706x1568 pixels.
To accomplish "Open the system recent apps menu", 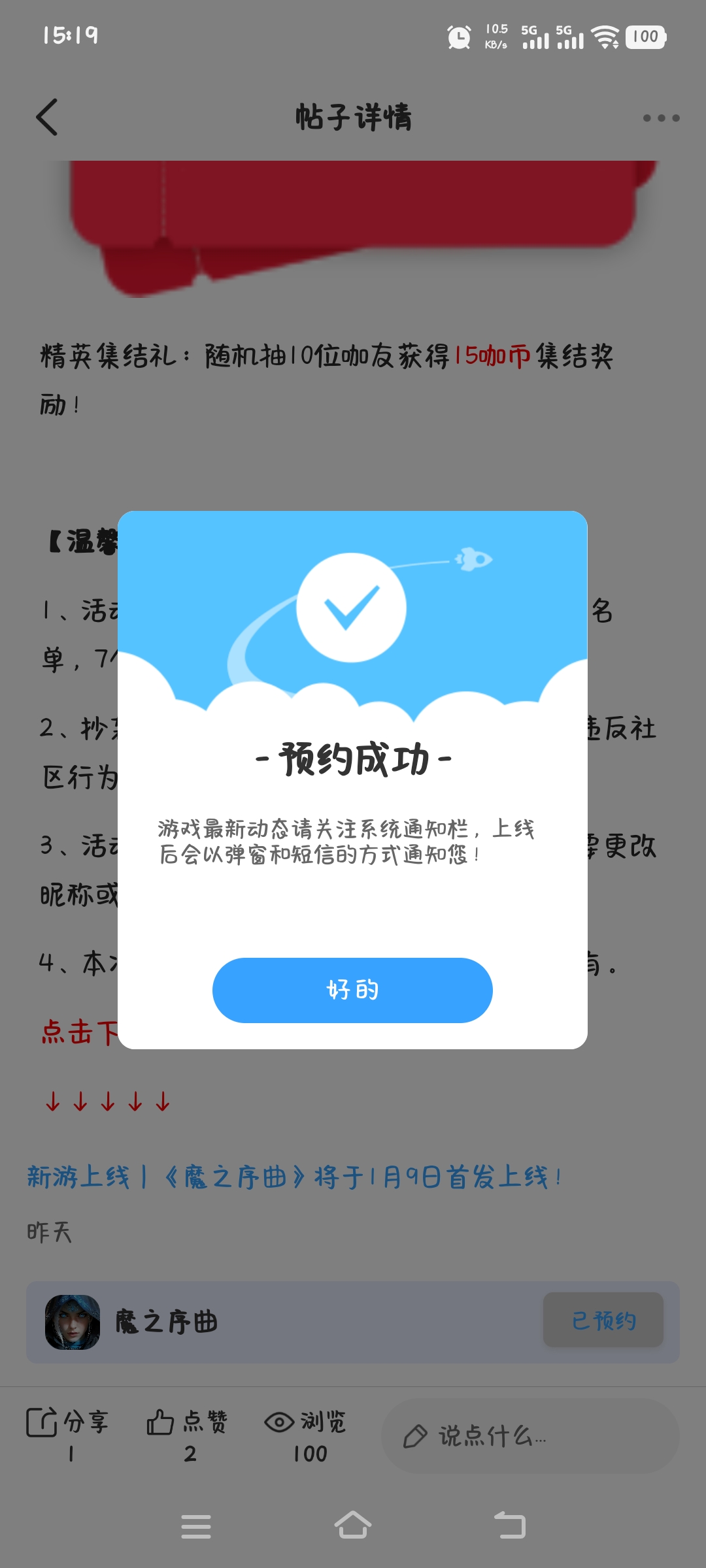I will point(196,1526).
